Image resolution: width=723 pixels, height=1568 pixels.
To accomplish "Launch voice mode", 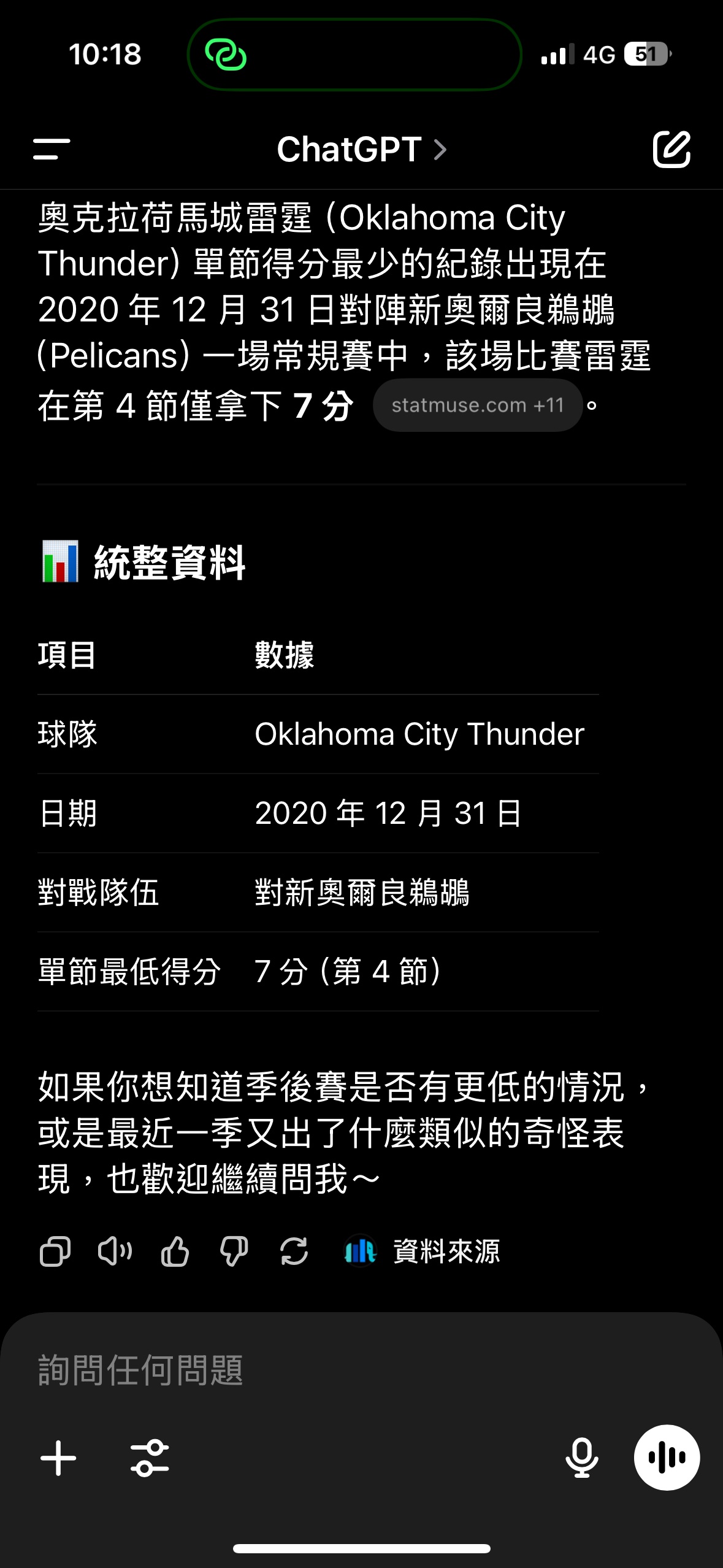I will click(667, 1458).
